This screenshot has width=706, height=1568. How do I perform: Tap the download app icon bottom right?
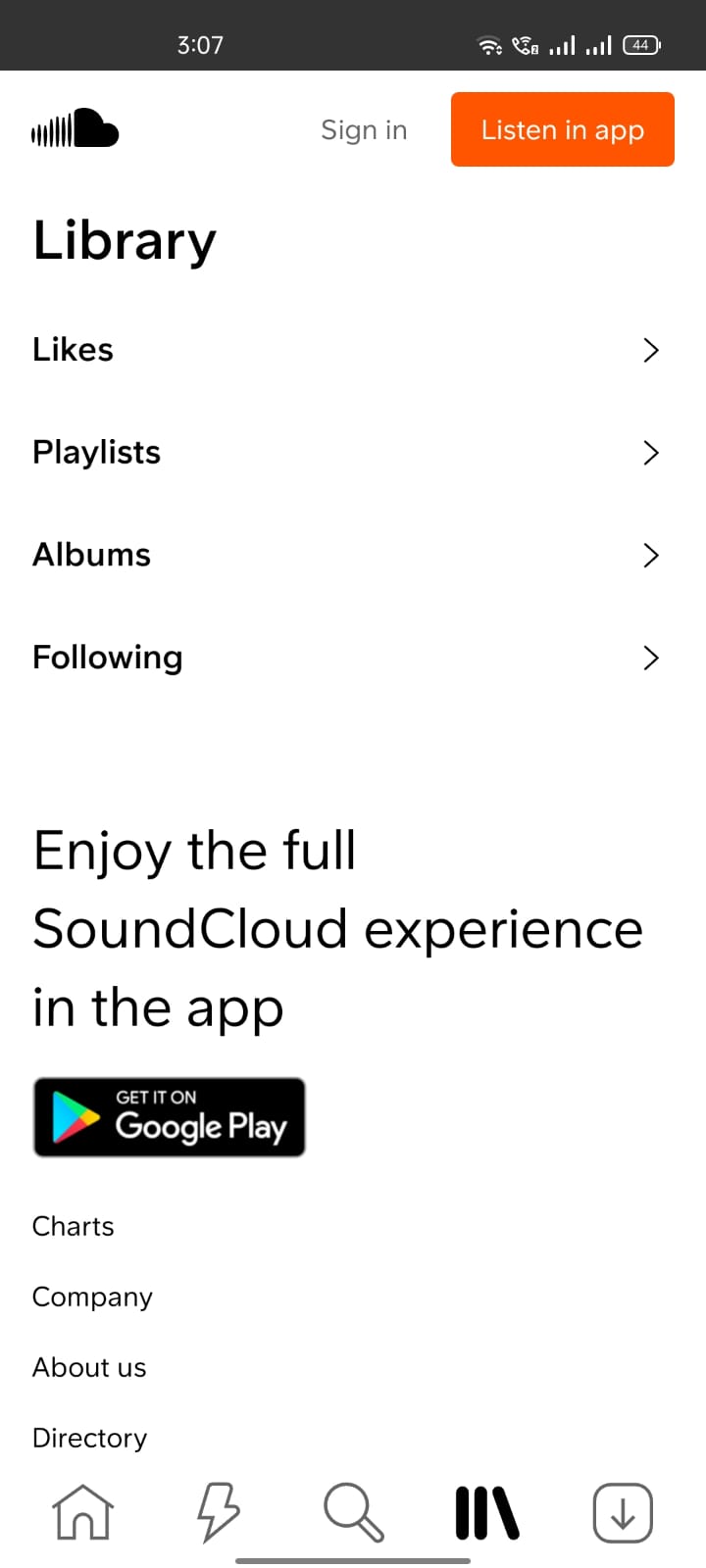tap(622, 1512)
